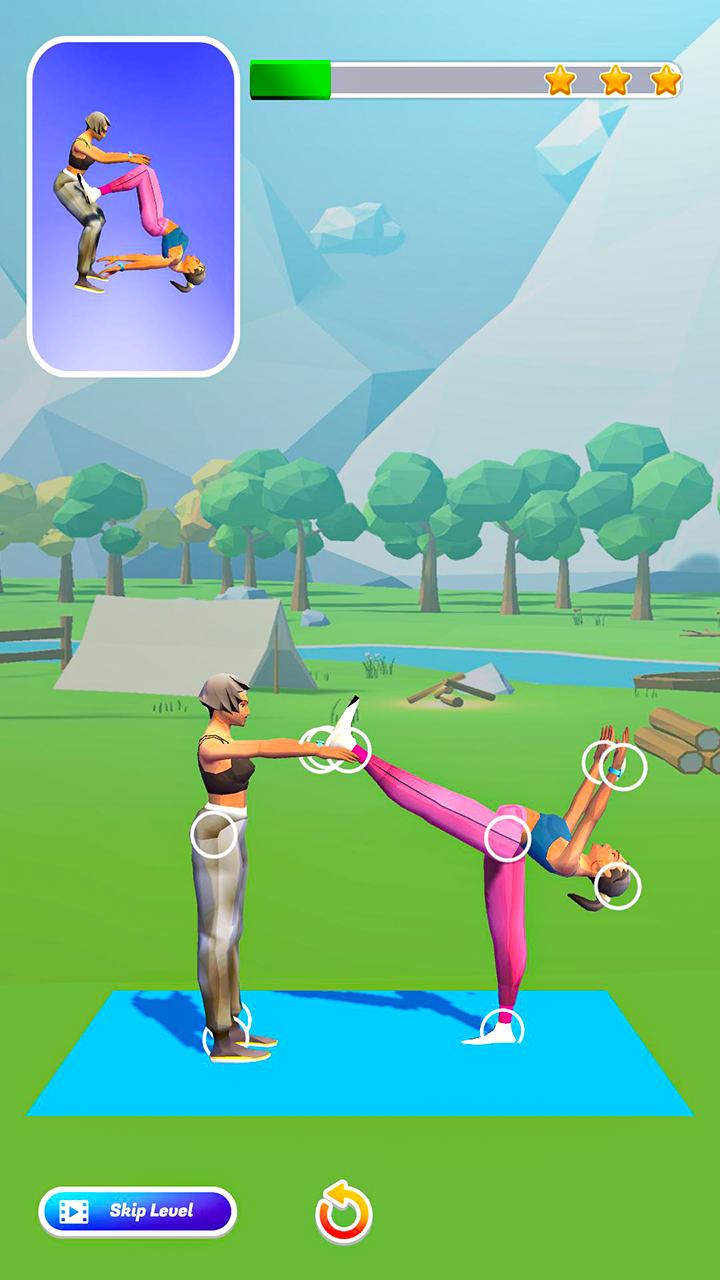Select the pink-pants woman's hip joint

click(507, 838)
